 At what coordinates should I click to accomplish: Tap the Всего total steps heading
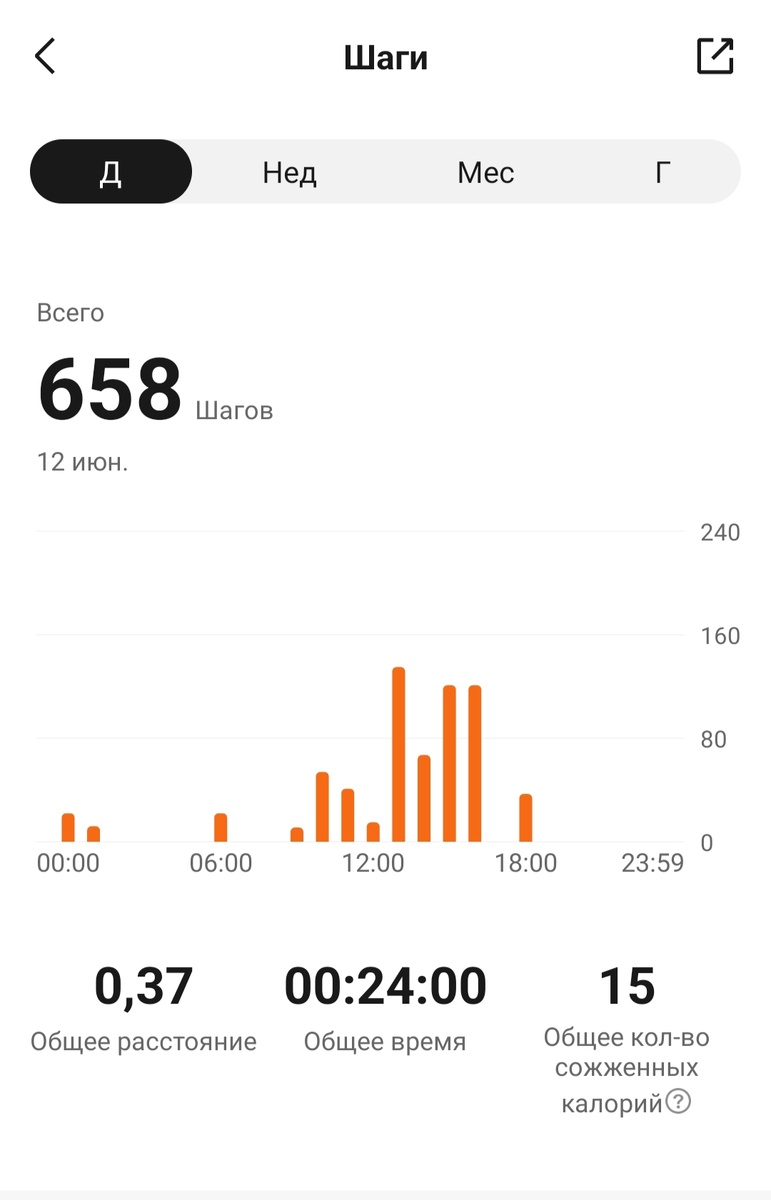tap(69, 312)
